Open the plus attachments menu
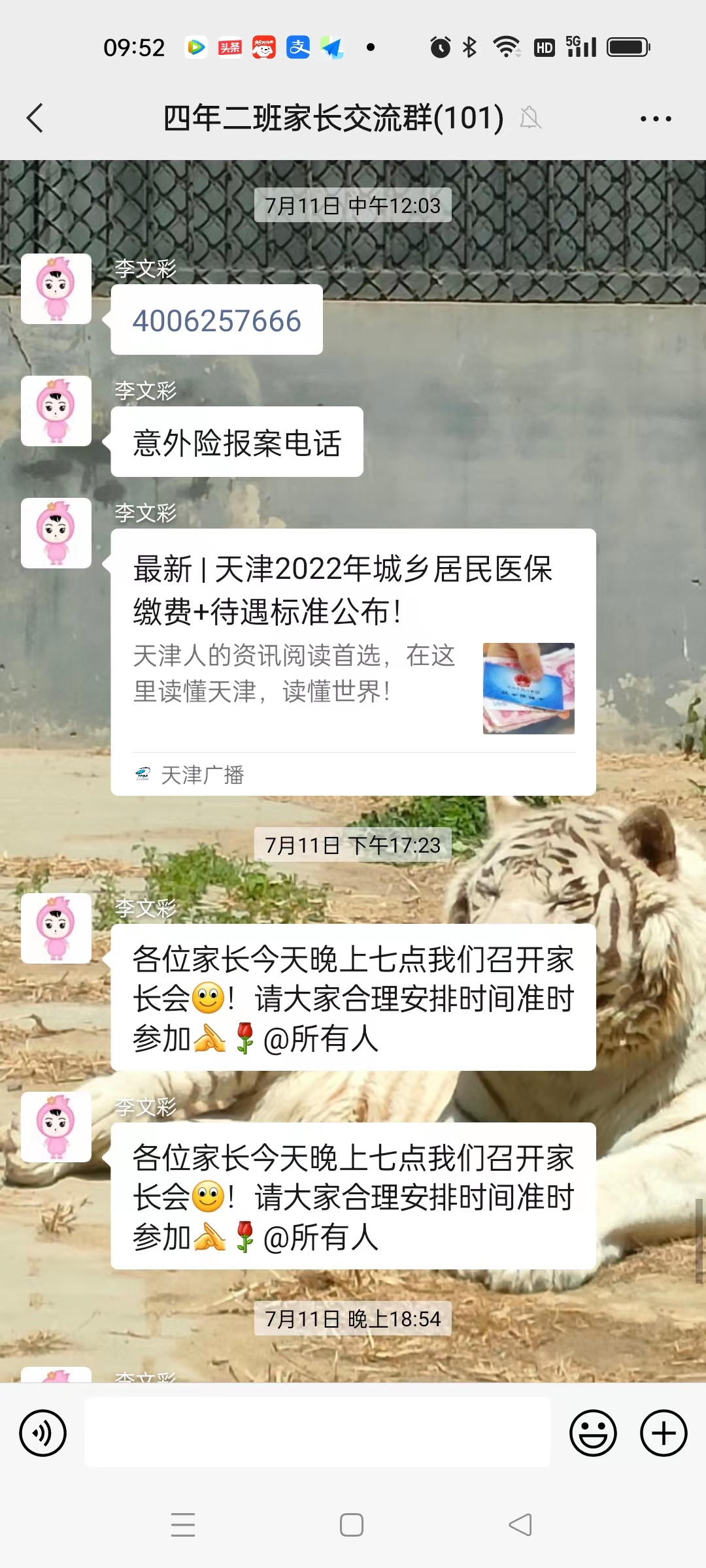This screenshot has width=706, height=1568. tap(663, 1433)
